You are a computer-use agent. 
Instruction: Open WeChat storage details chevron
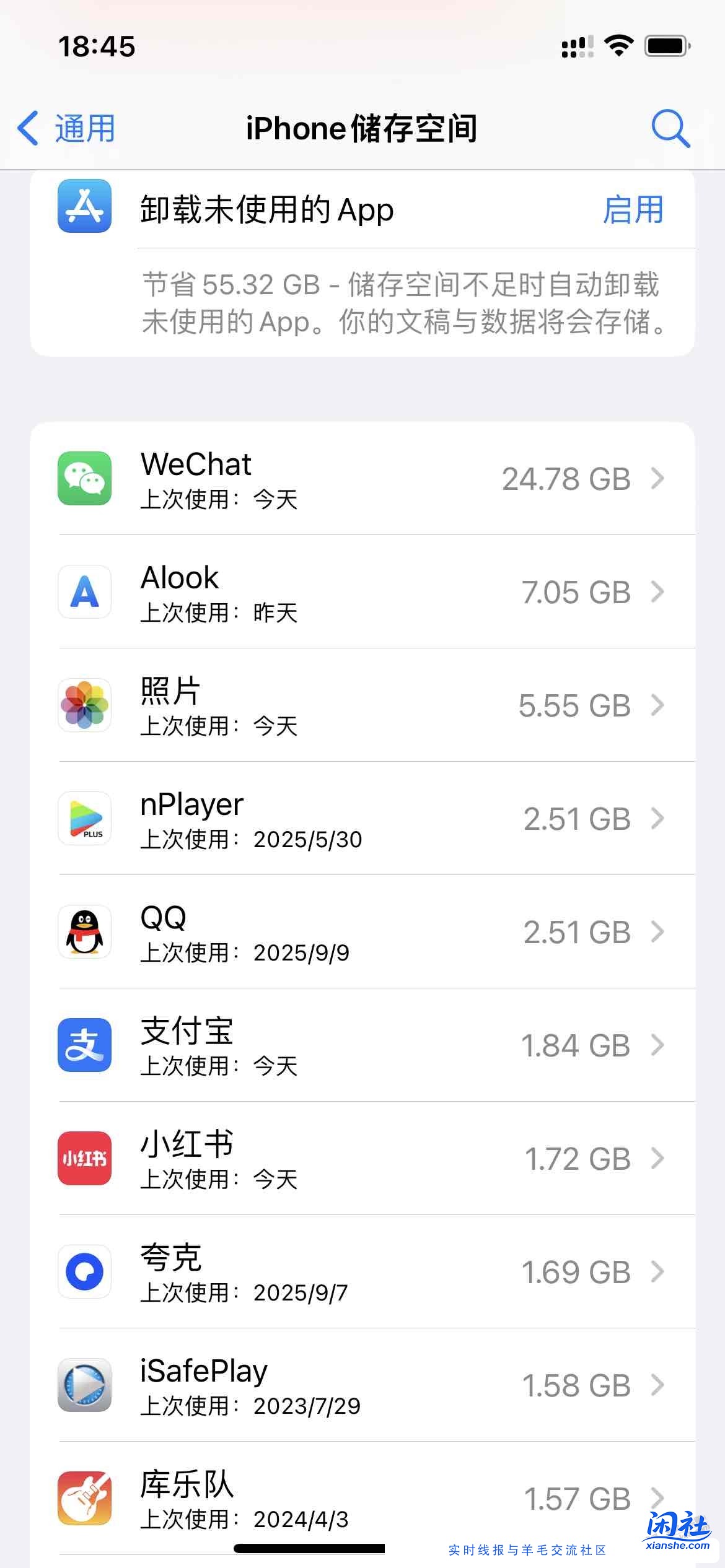point(658,479)
